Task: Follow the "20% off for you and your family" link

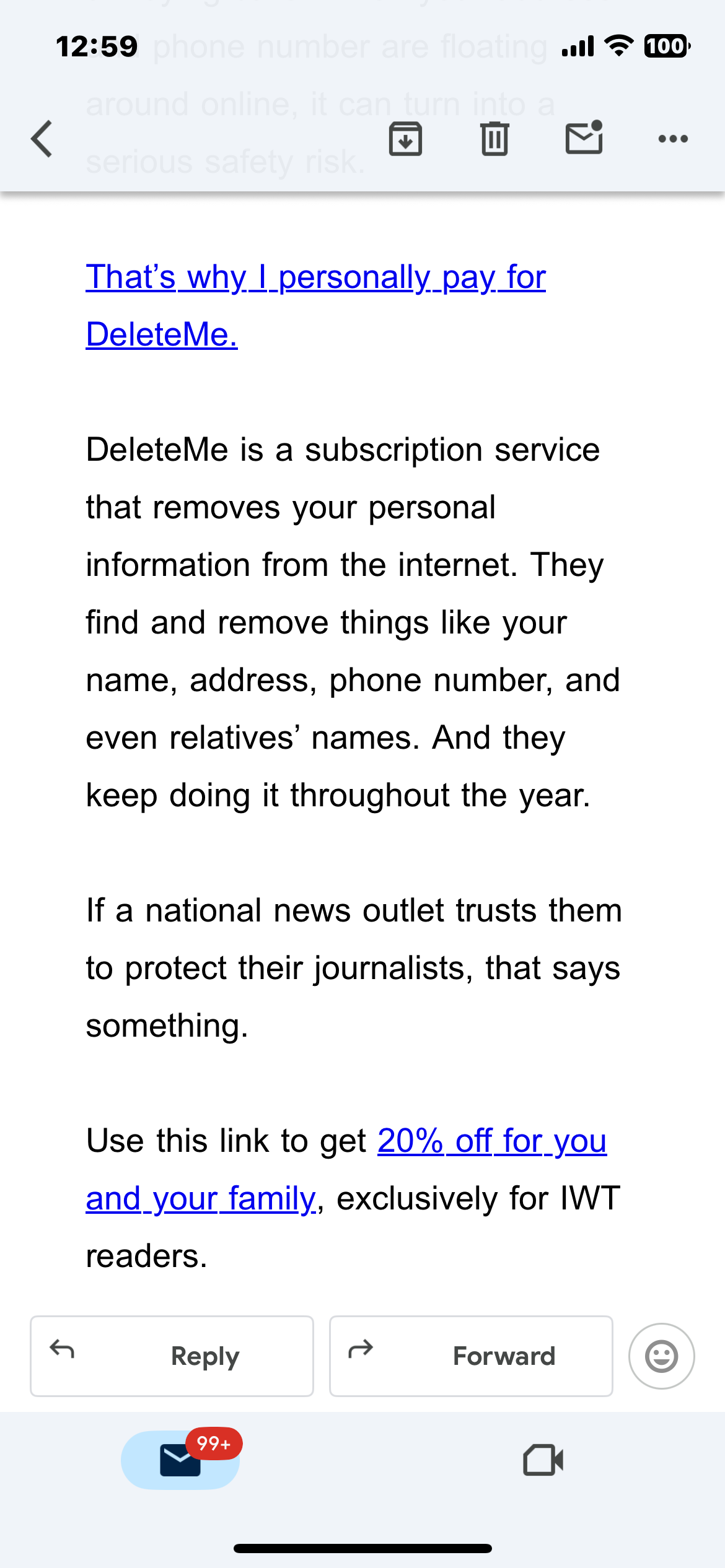Action: (x=346, y=1169)
